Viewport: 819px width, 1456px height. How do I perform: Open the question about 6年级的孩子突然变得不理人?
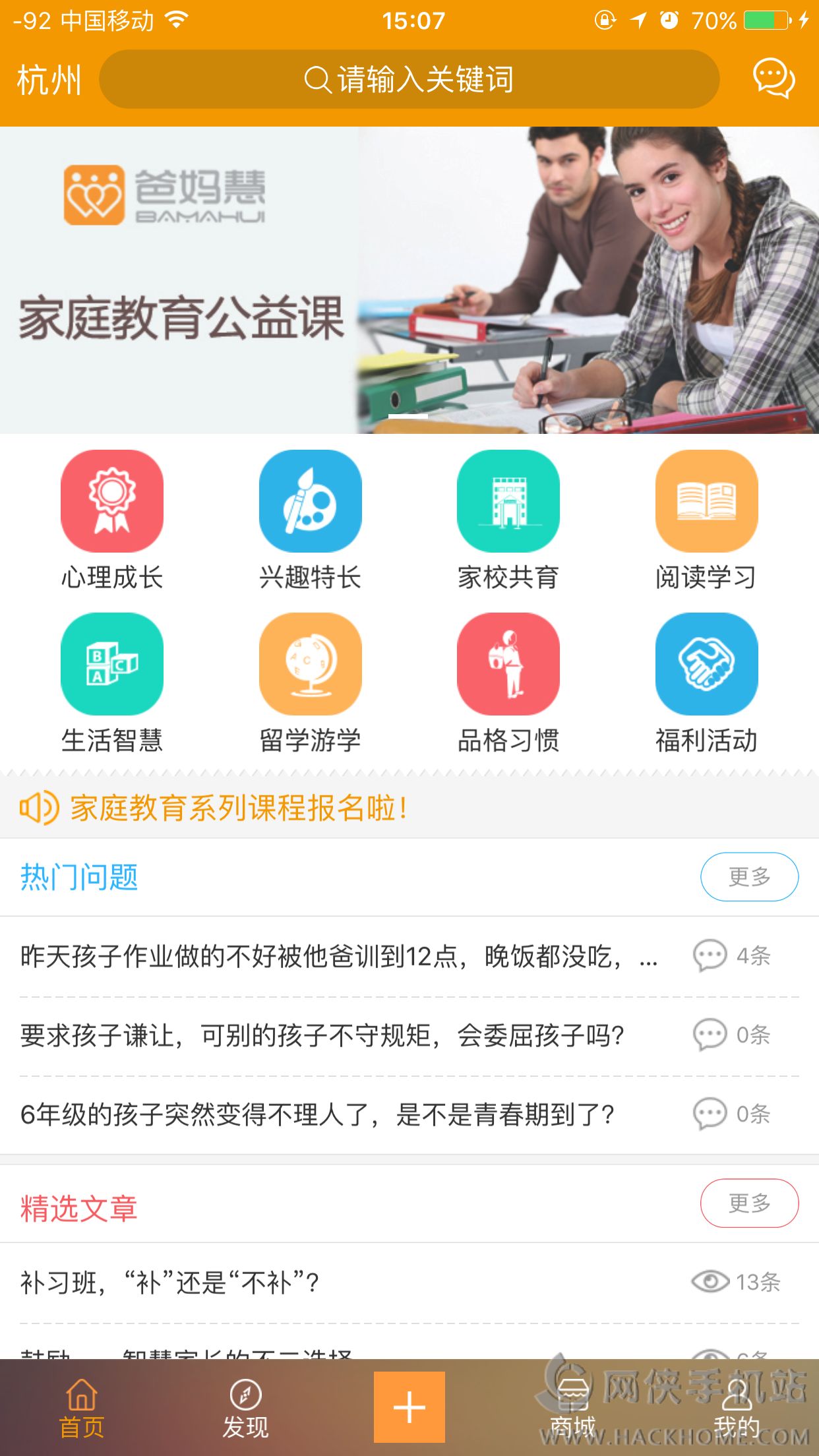click(317, 1114)
